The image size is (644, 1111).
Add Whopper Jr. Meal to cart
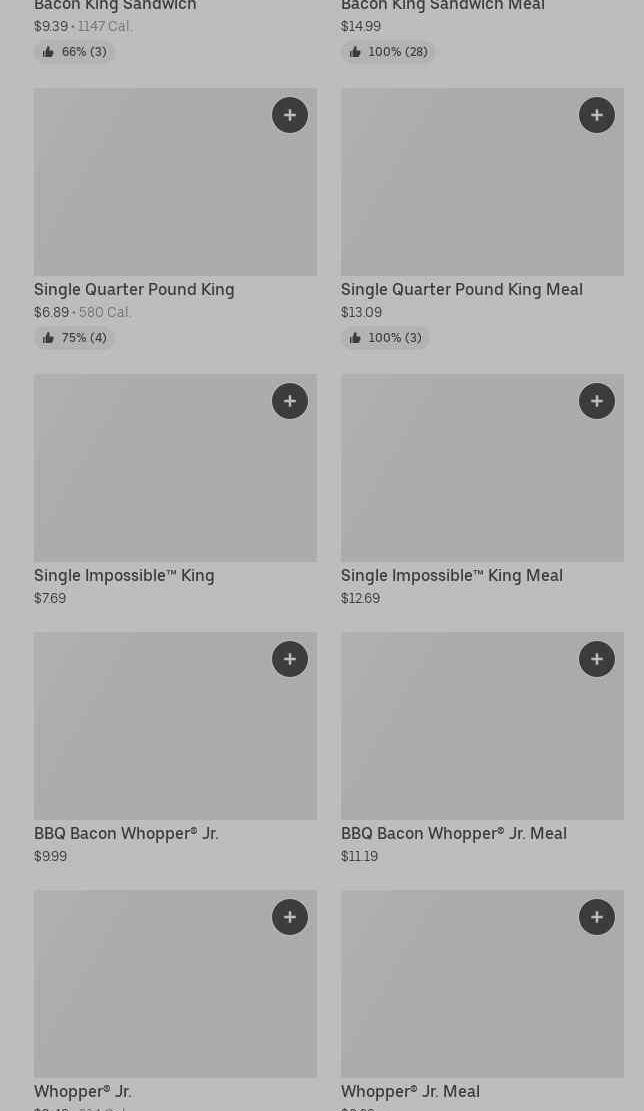pyautogui.click(x=597, y=917)
